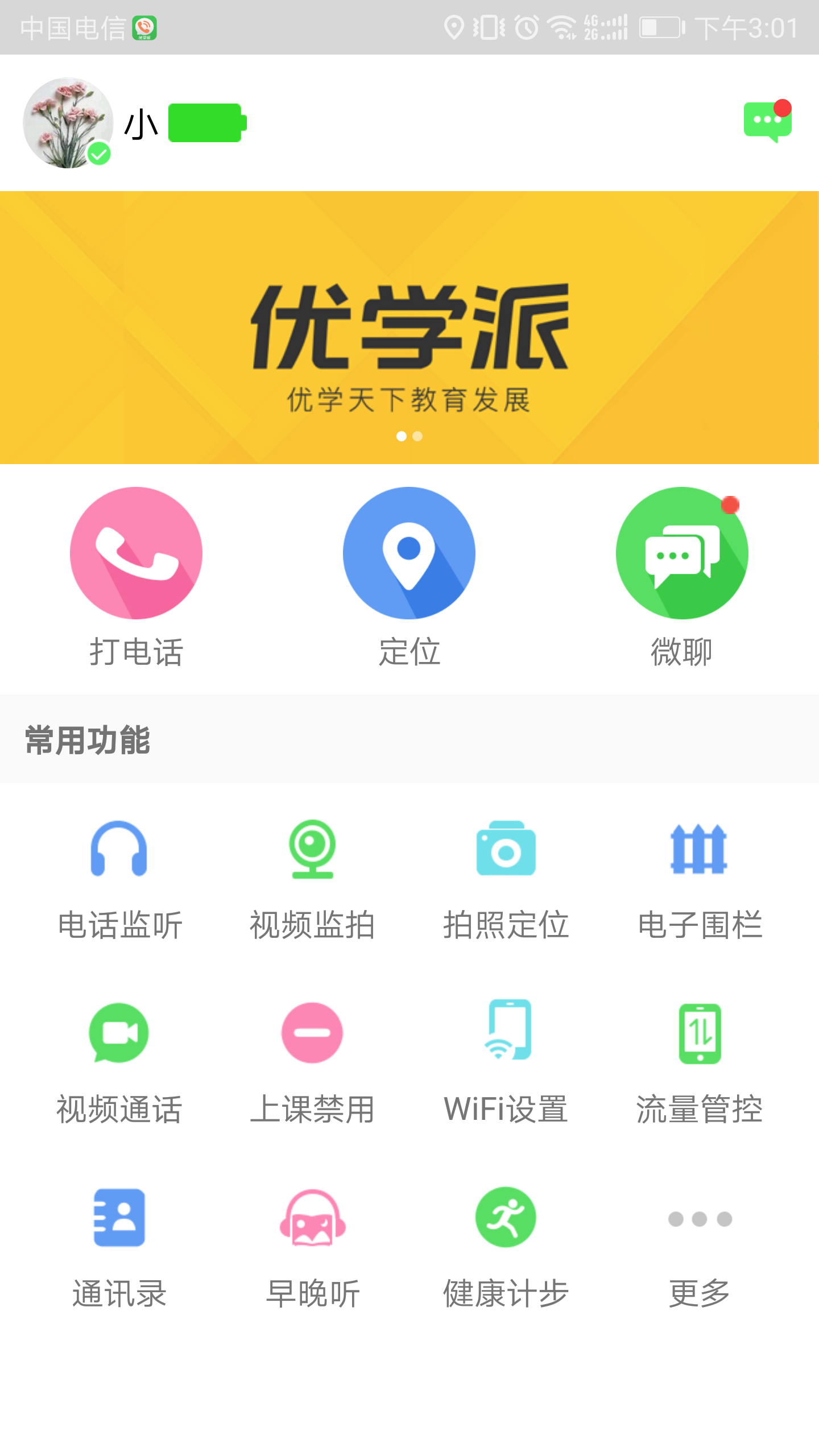Viewport: 819px width, 1456px height.
Task: Open the messages icon in the header
Action: pos(767,122)
